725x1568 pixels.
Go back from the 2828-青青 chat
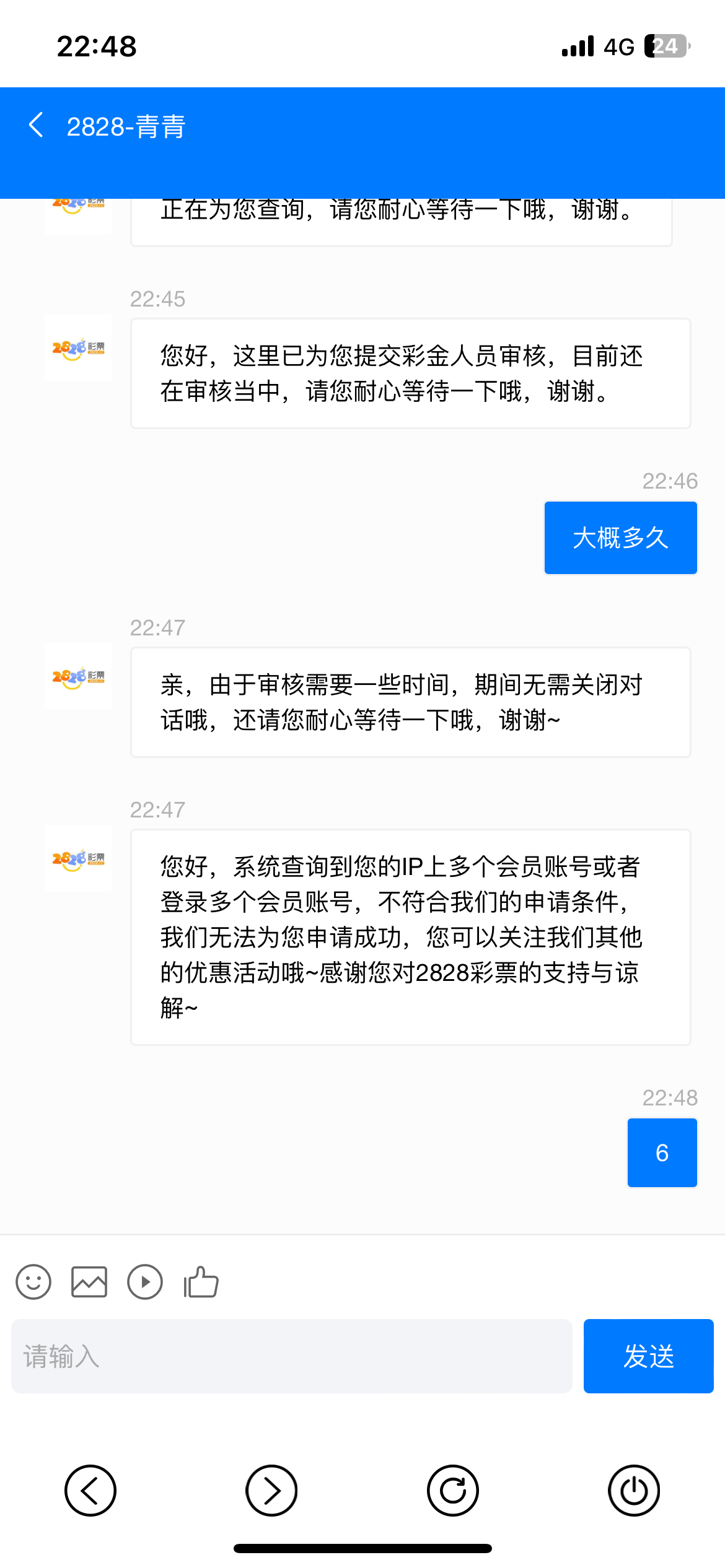point(37,126)
